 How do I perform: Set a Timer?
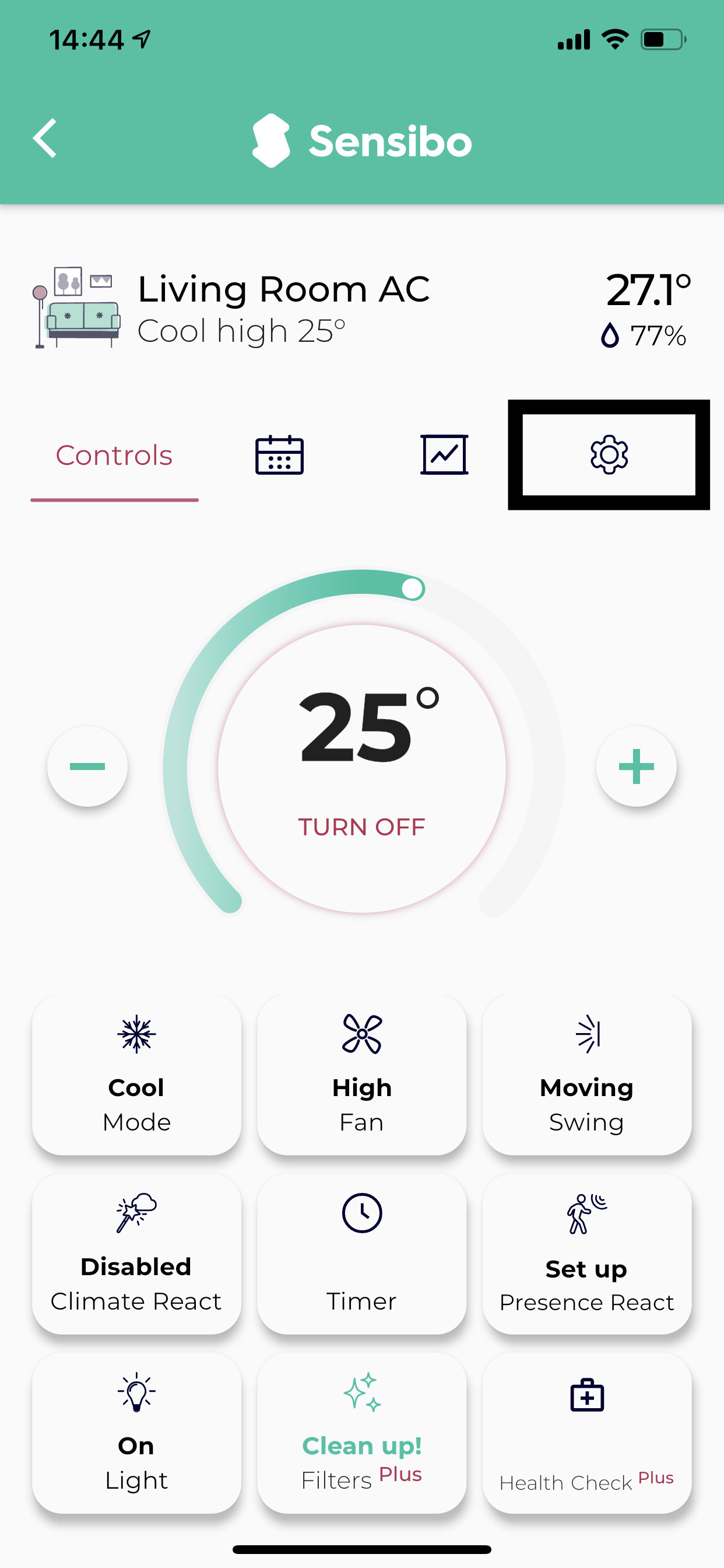pyautogui.click(x=361, y=1254)
